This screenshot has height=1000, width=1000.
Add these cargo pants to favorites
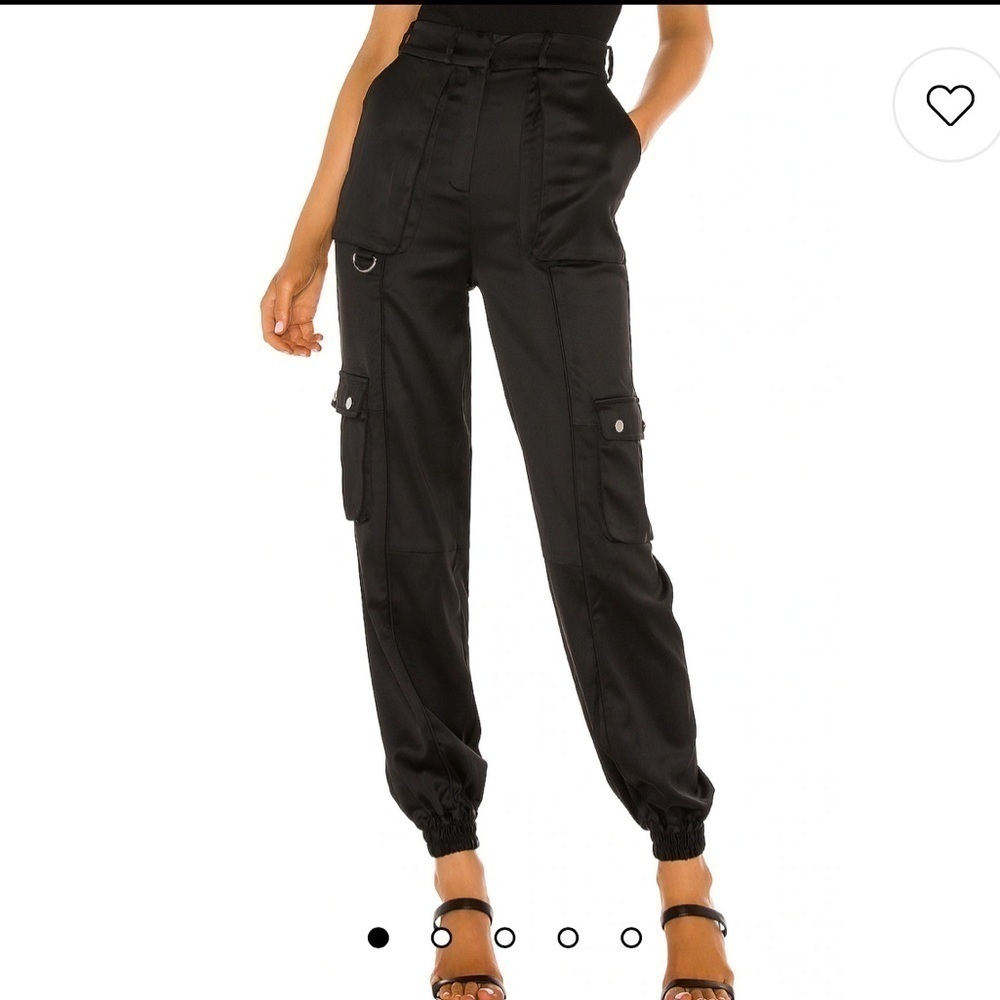pos(949,104)
